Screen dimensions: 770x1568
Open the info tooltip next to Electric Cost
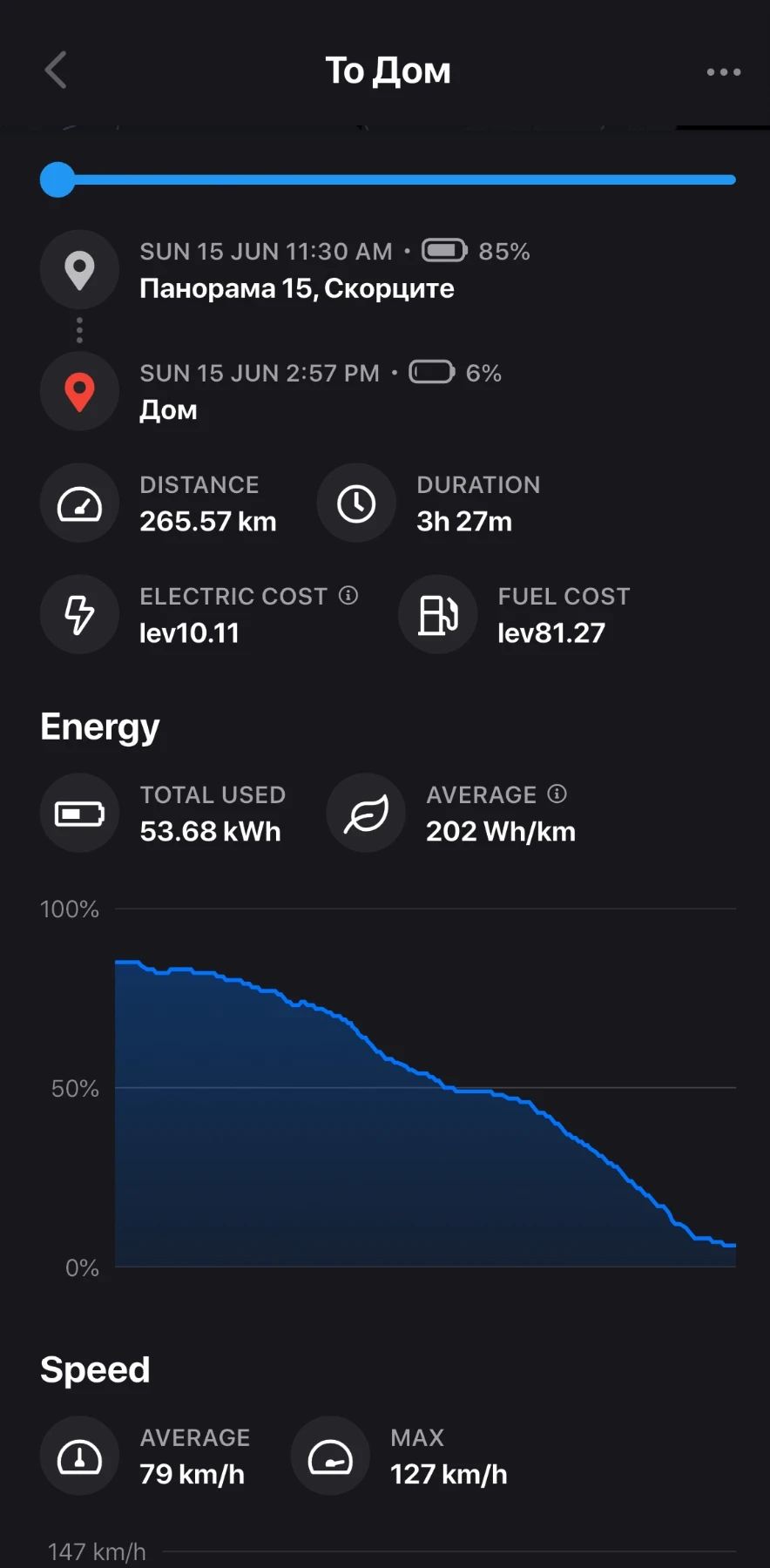click(x=348, y=595)
